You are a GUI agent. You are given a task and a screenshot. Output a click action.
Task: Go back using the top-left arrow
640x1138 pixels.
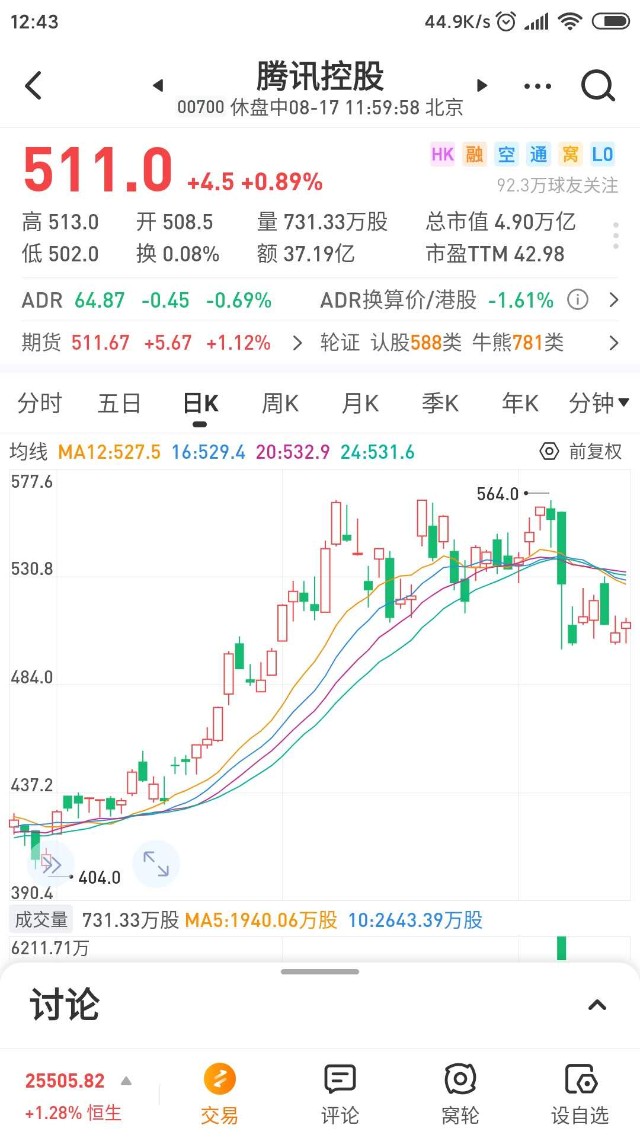click(x=33, y=86)
